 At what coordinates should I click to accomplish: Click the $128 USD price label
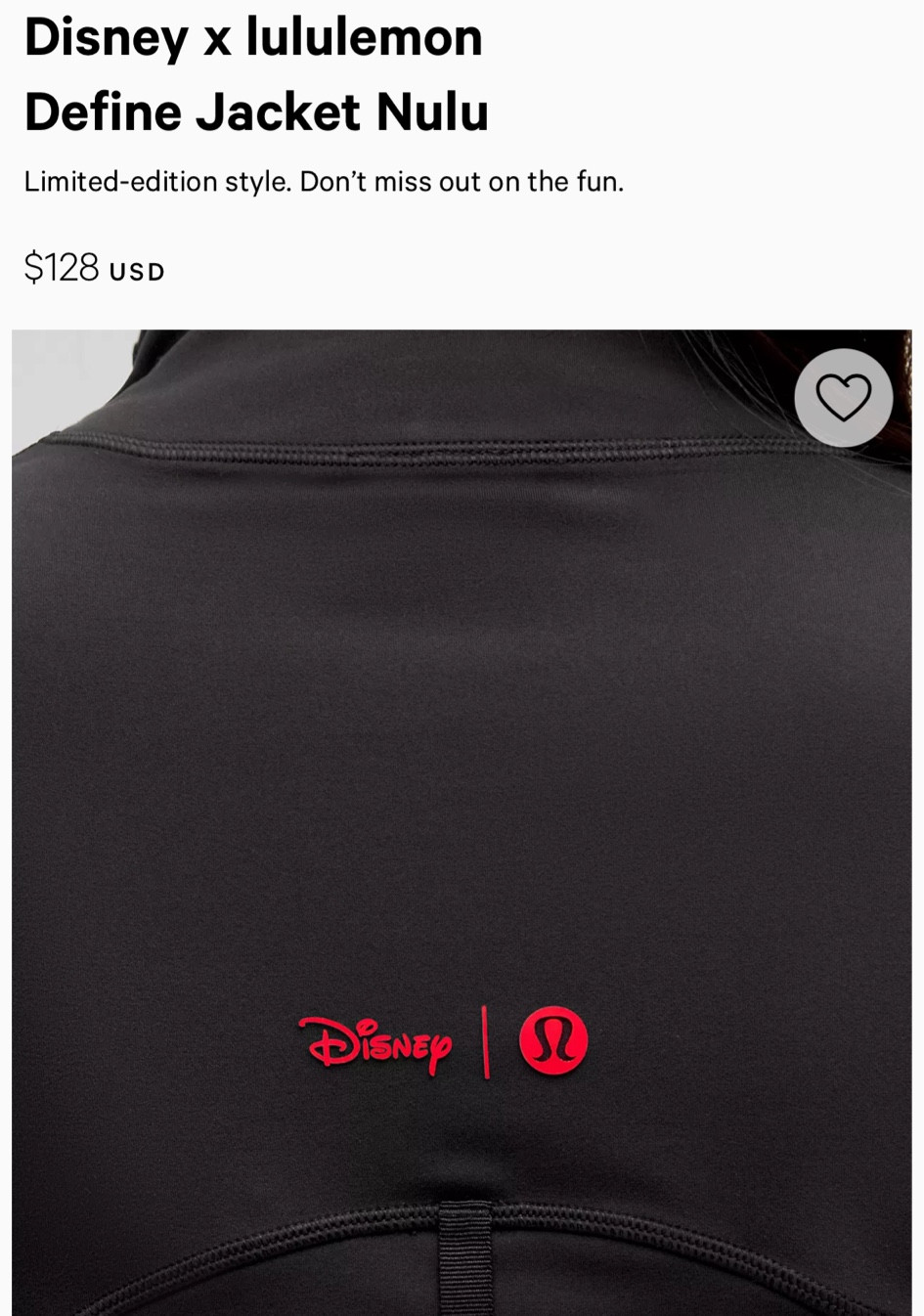click(94, 267)
